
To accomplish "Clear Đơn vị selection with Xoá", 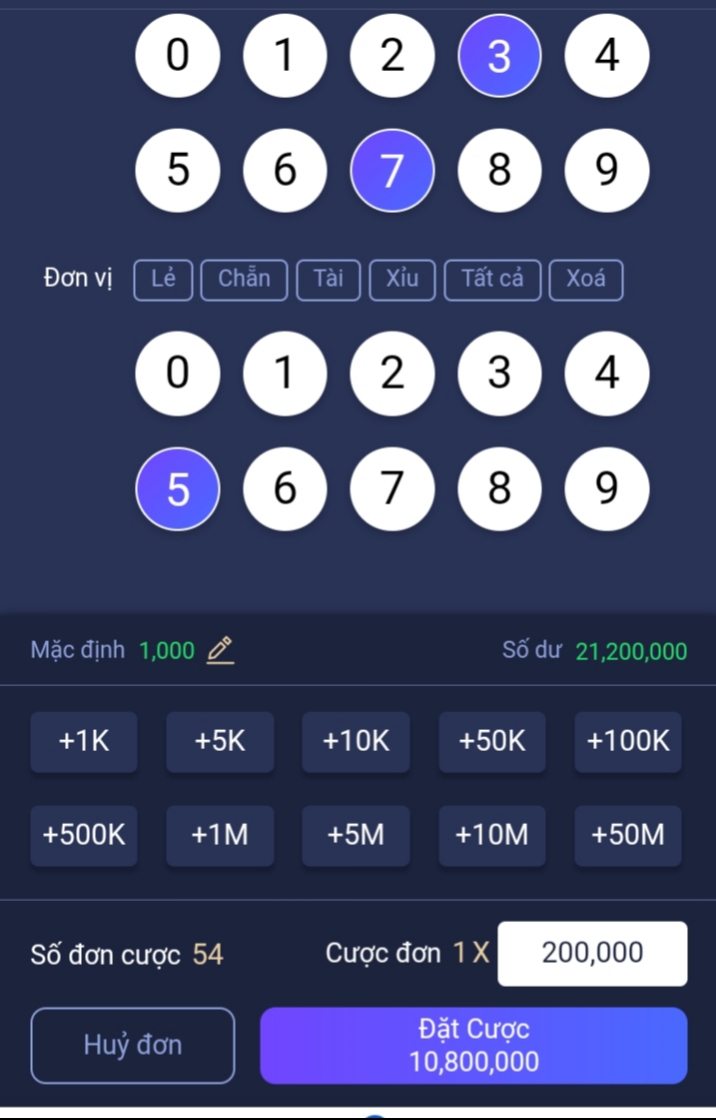I will tap(586, 280).
